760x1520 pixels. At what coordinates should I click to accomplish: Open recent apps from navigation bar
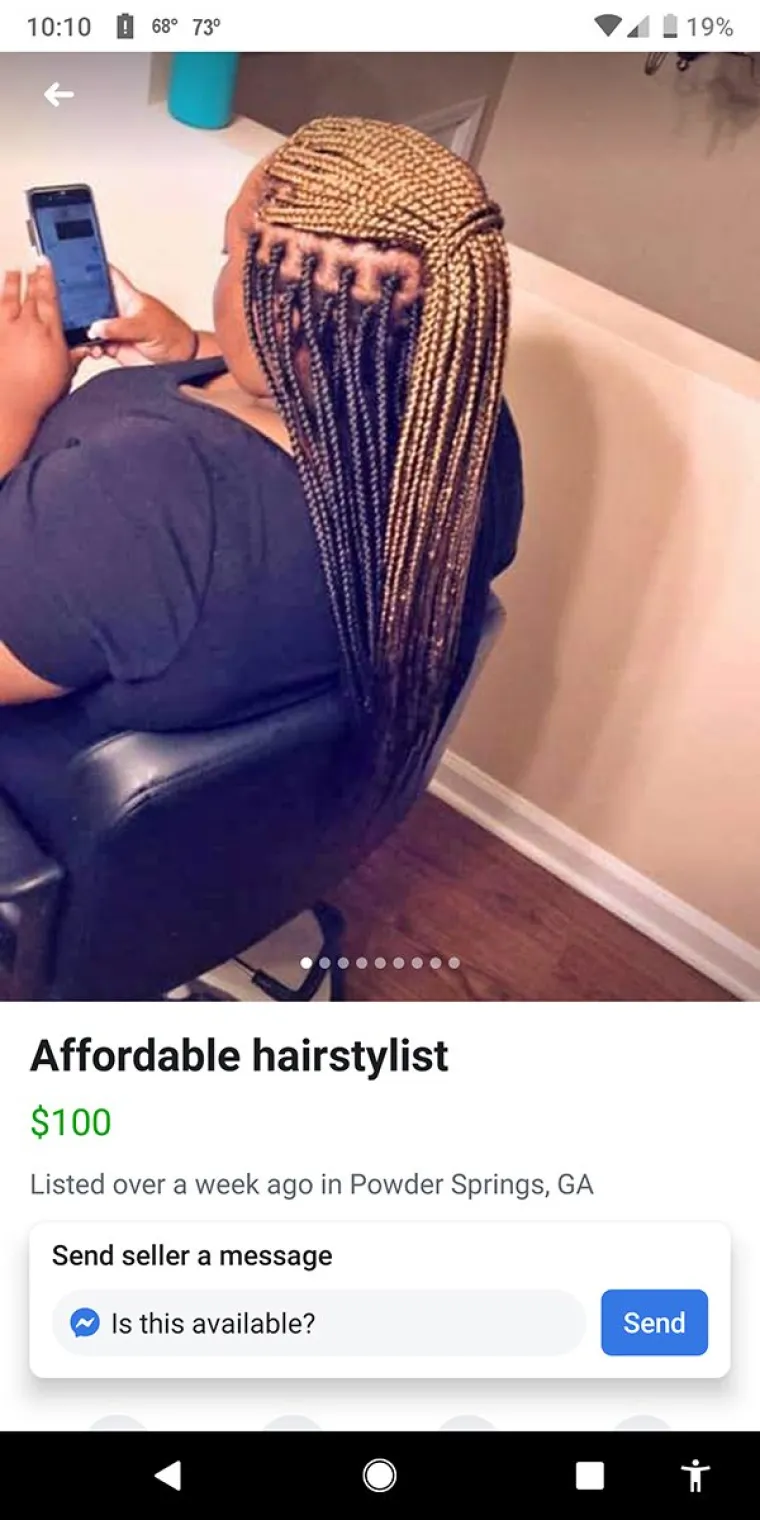pos(590,1475)
